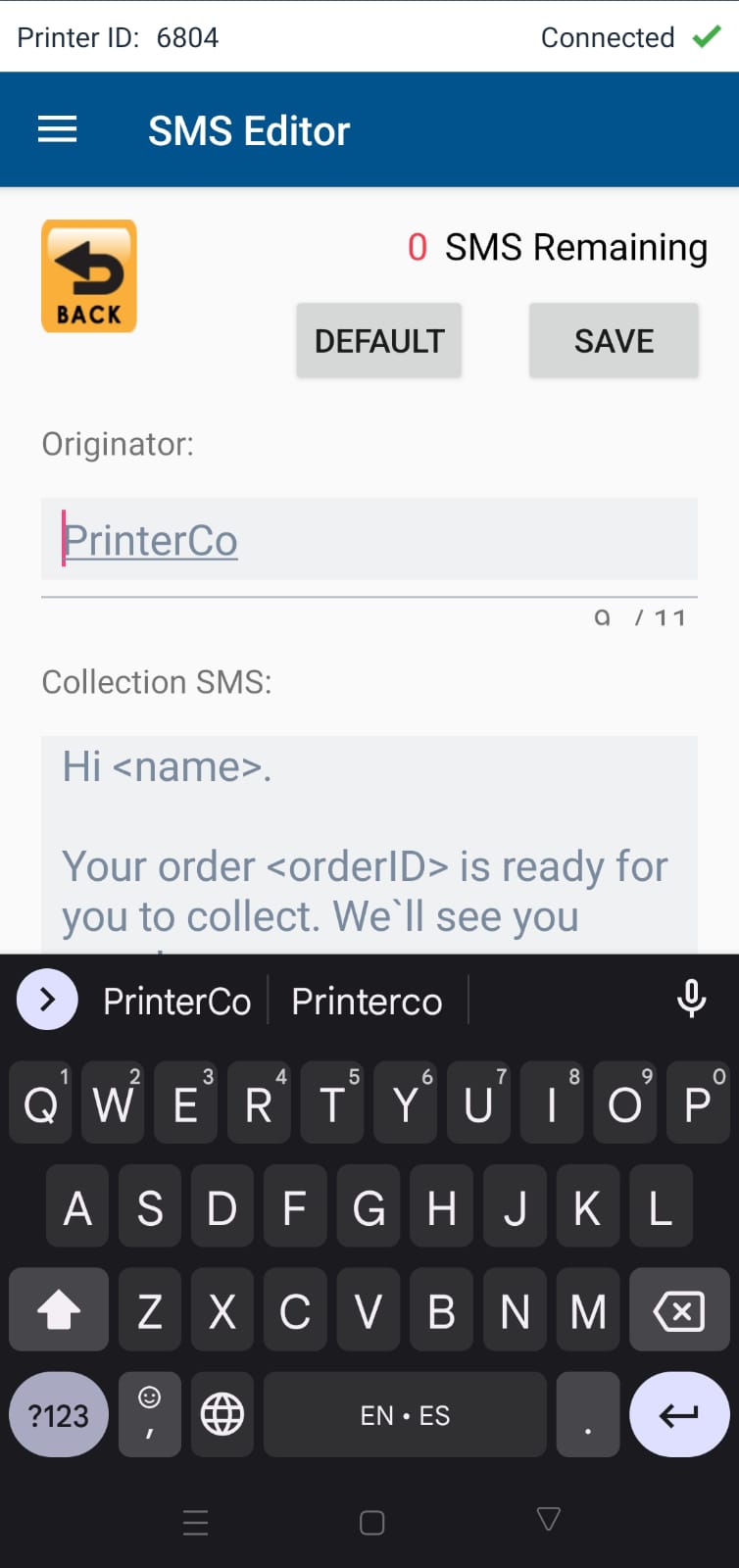Start voice input with the microphone
The image size is (739, 1568).
(692, 1000)
